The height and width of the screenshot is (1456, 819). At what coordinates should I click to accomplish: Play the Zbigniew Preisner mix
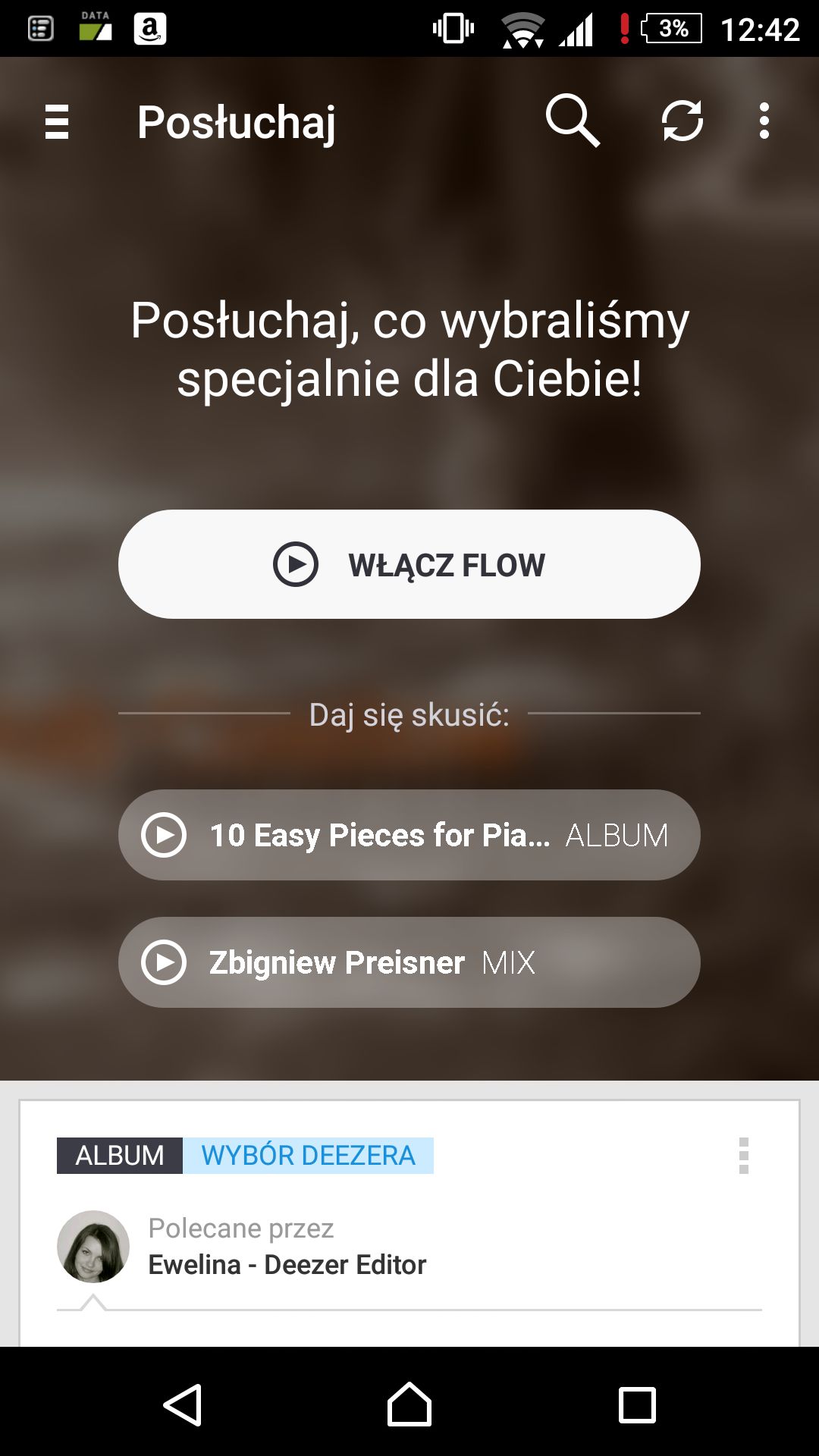pyautogui.click(x=409, y=962)
